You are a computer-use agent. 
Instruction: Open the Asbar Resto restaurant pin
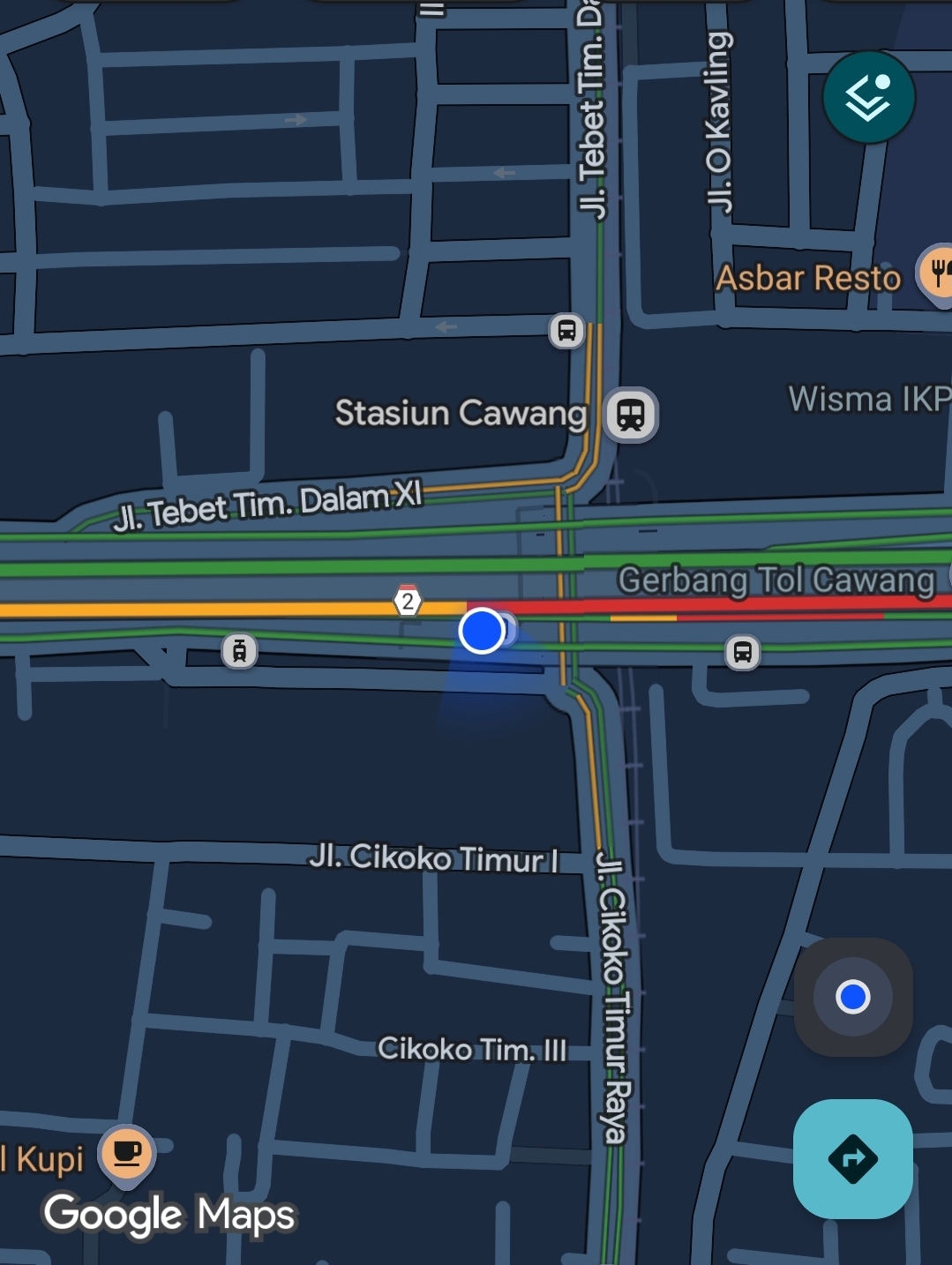937,272
